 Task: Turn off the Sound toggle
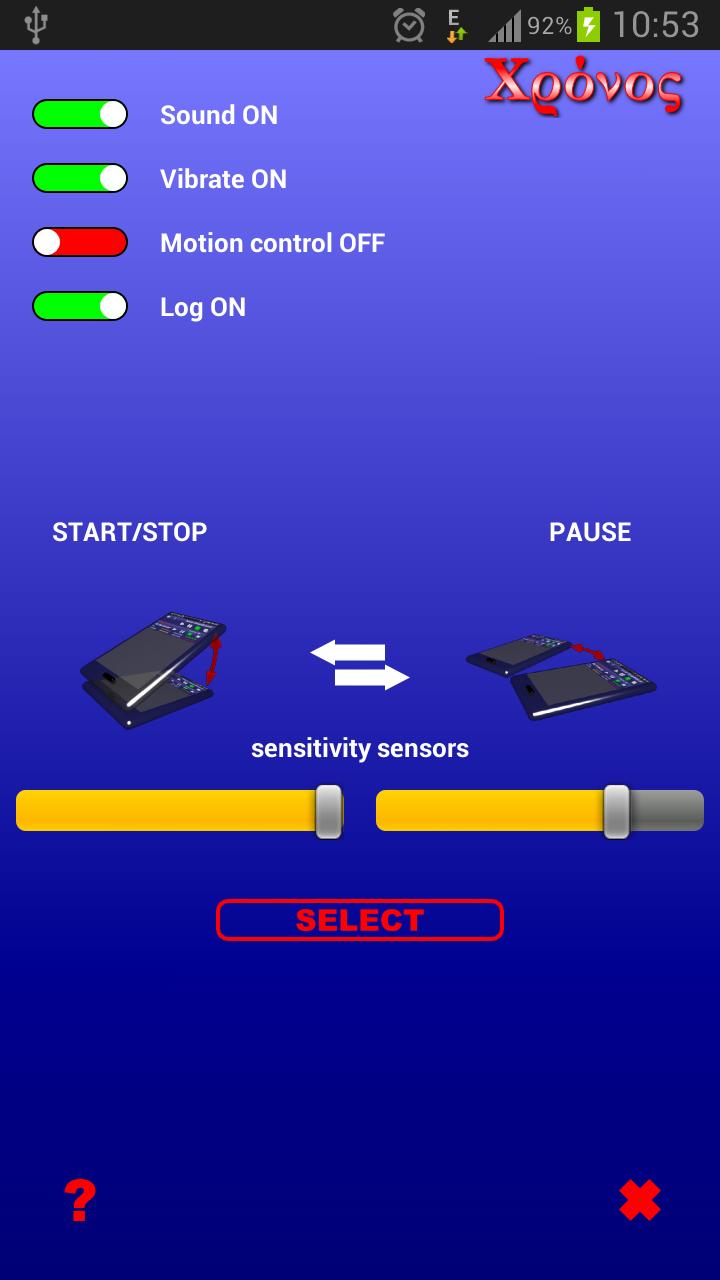point(80,114)
